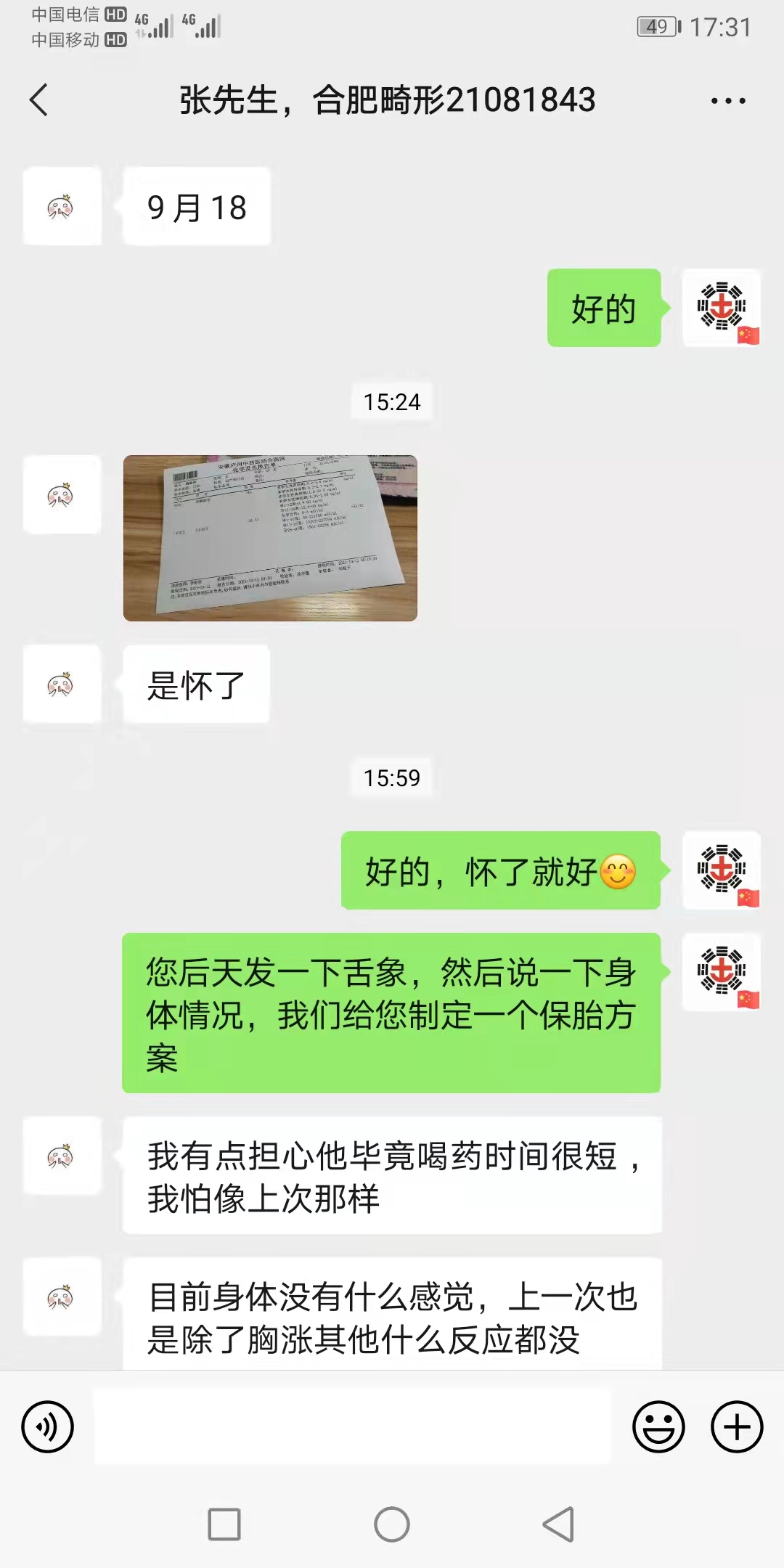Switch to voice message input
Viewport: 784px width, 1568px height.
[x=48, y=1426]
